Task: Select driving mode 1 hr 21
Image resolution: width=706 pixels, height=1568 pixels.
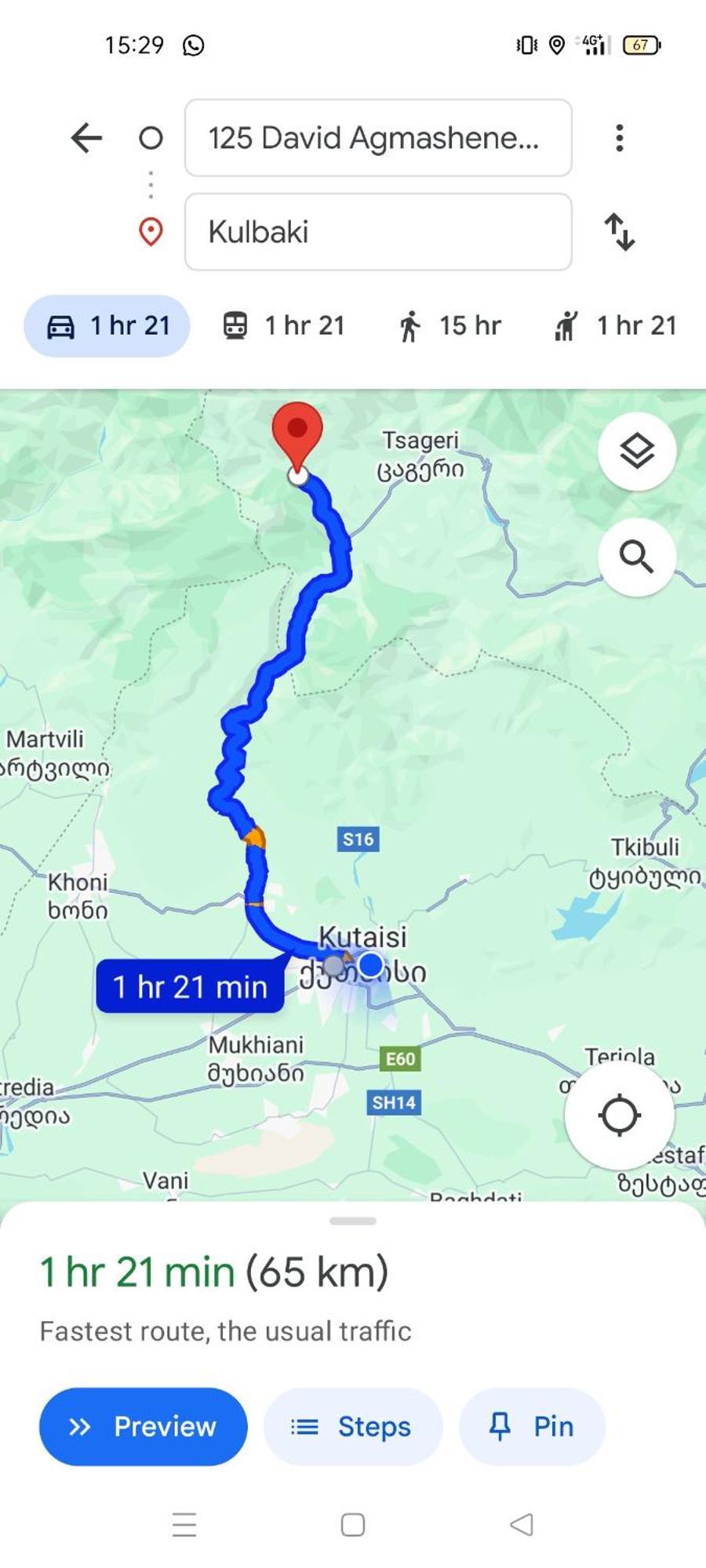Action: click(107, 325)
